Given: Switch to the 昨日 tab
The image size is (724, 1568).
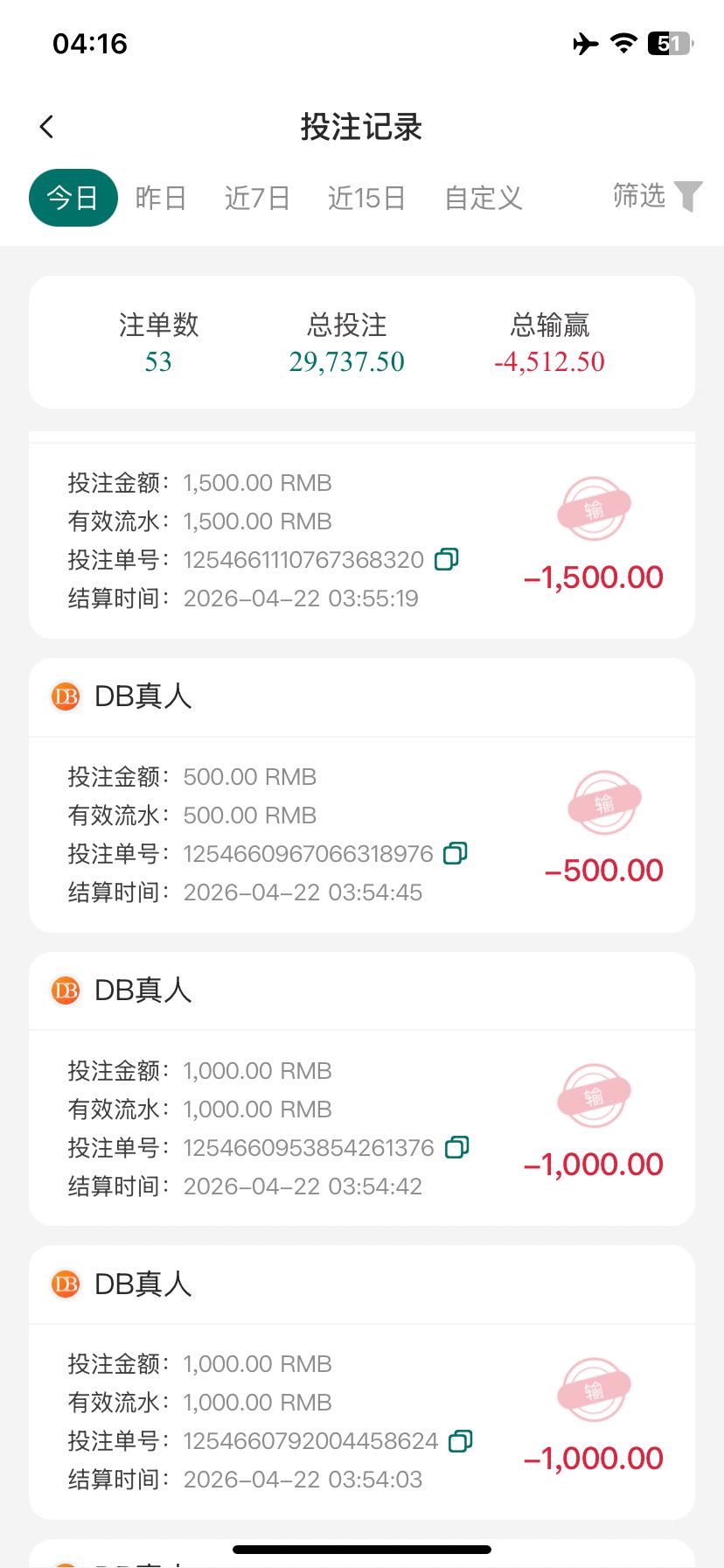Looking at the screenshot, I should [x=161, y=198].
